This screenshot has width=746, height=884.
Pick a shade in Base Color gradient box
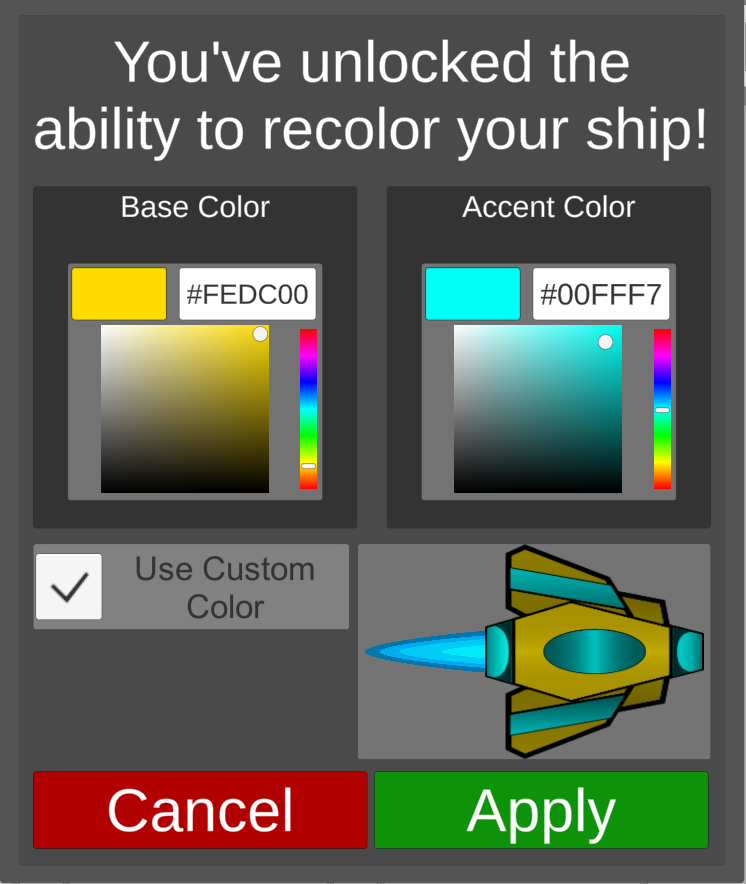(185, 409)
